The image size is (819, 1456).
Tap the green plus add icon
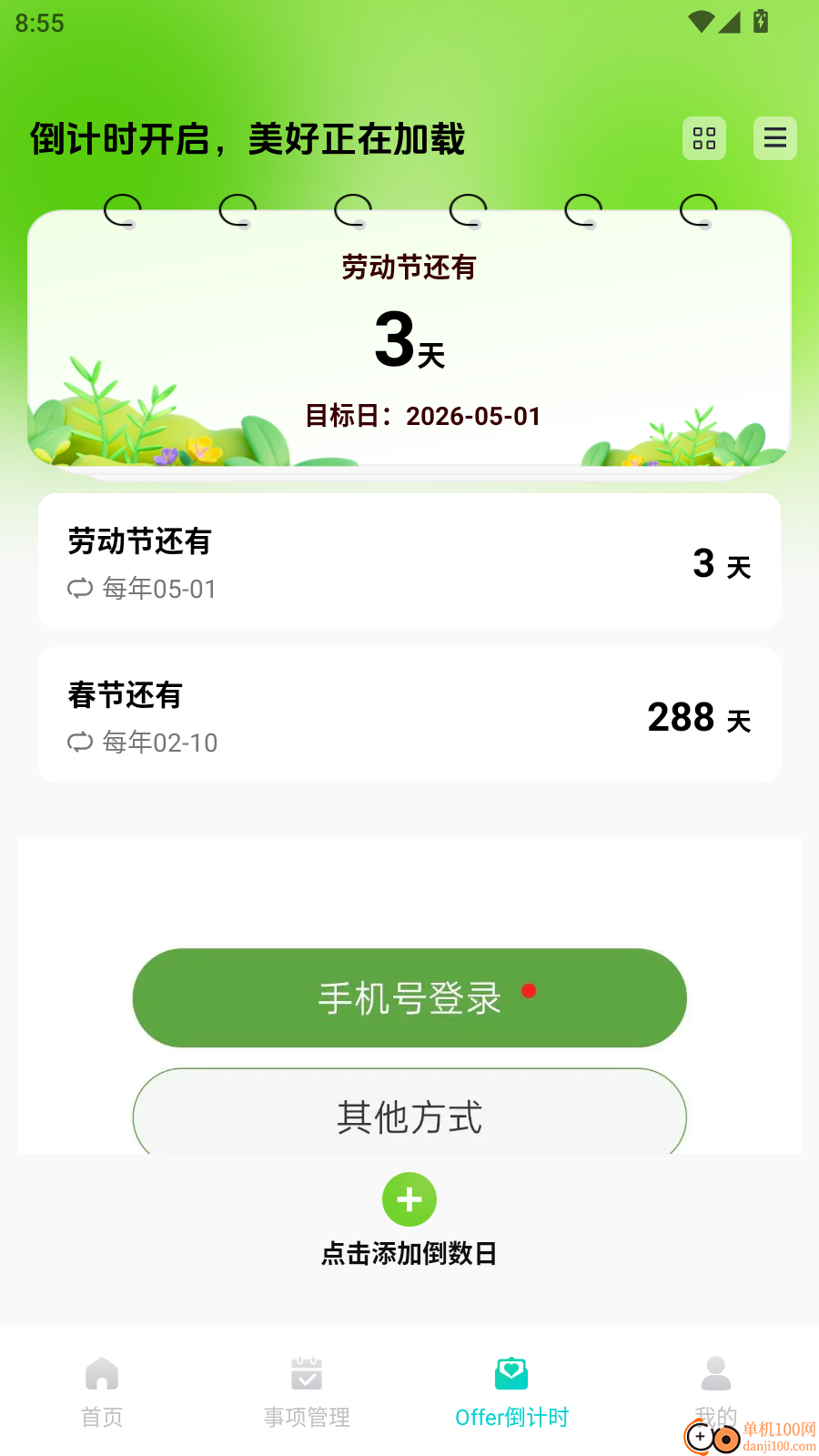tap(409, 1199)
